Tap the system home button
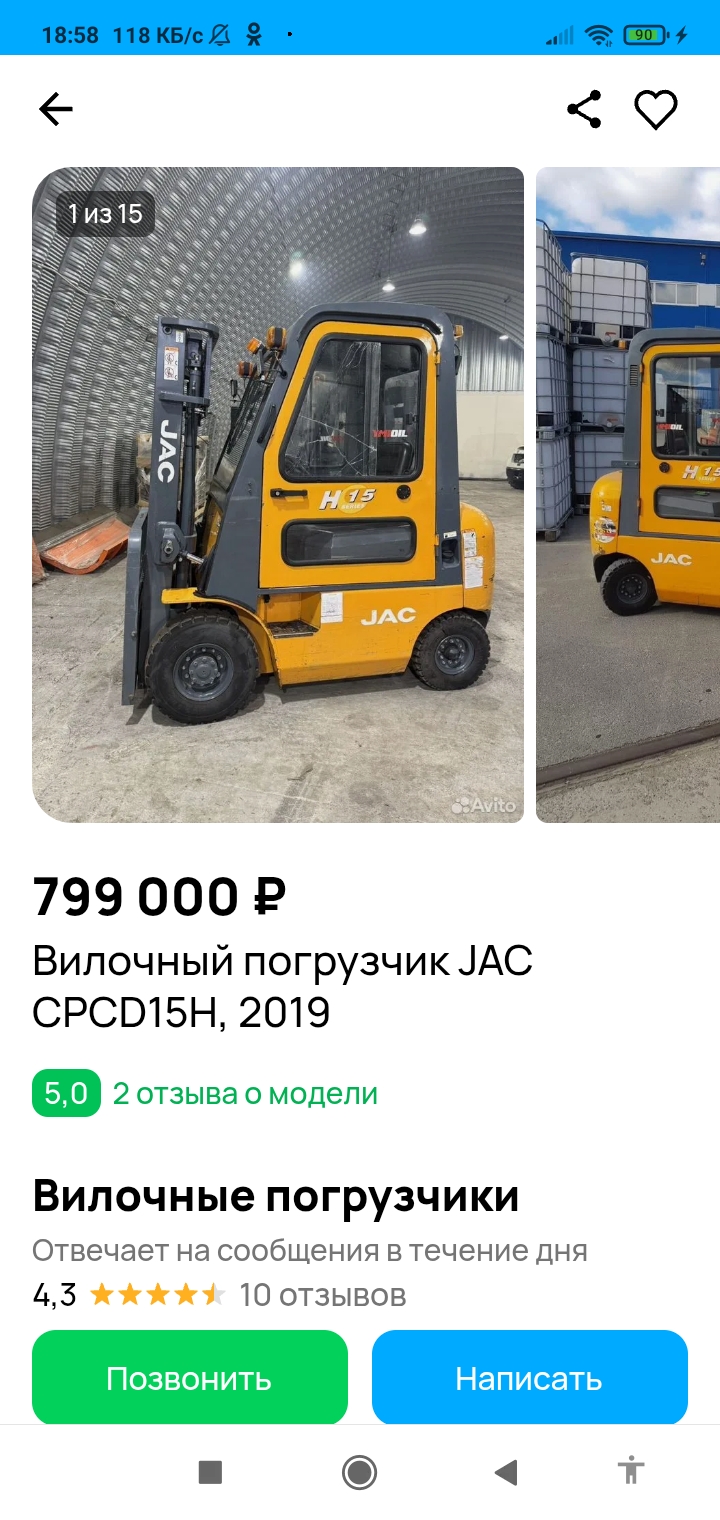Image resolution: width=720 pixels, height=1520 pixels. (359, 1471)
